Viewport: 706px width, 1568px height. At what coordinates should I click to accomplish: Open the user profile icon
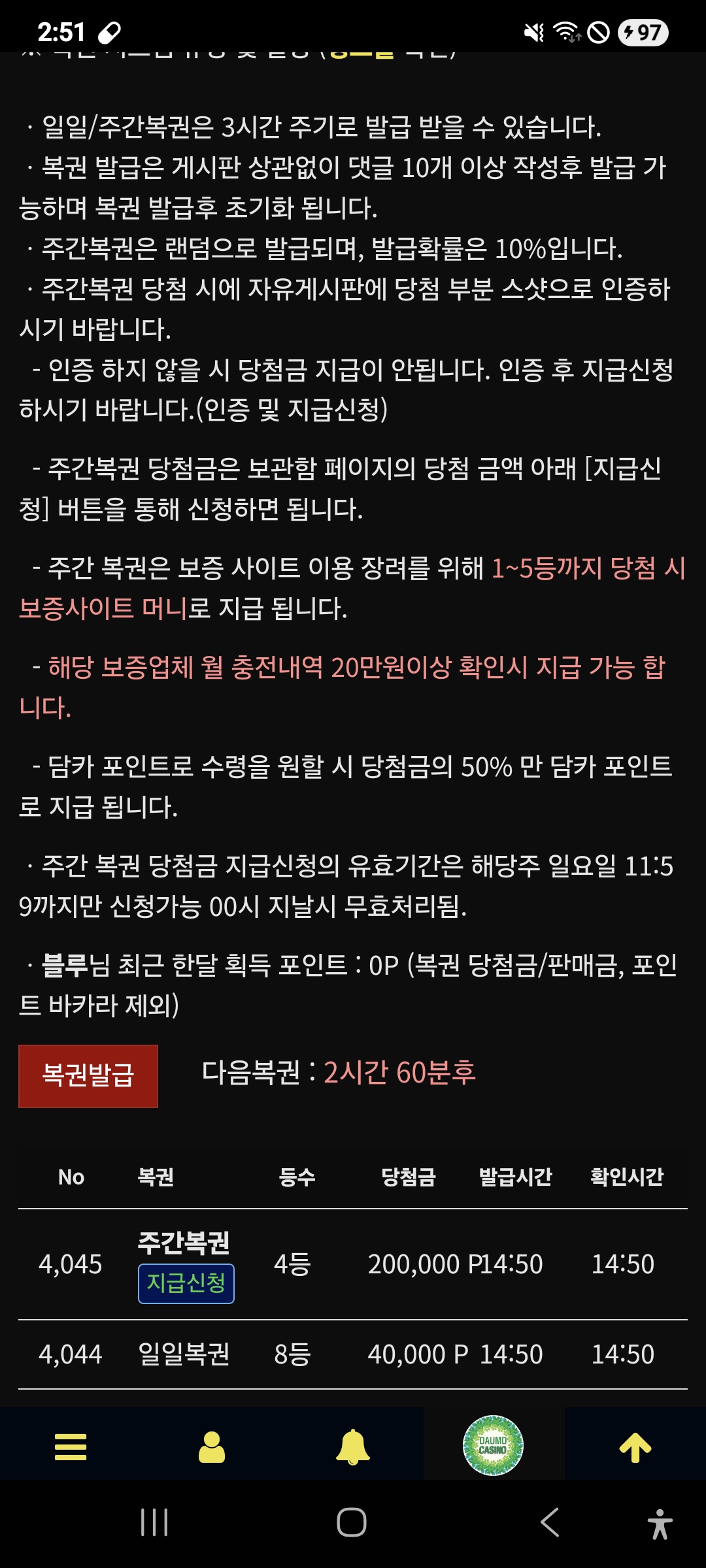(x=212, y=1446)
